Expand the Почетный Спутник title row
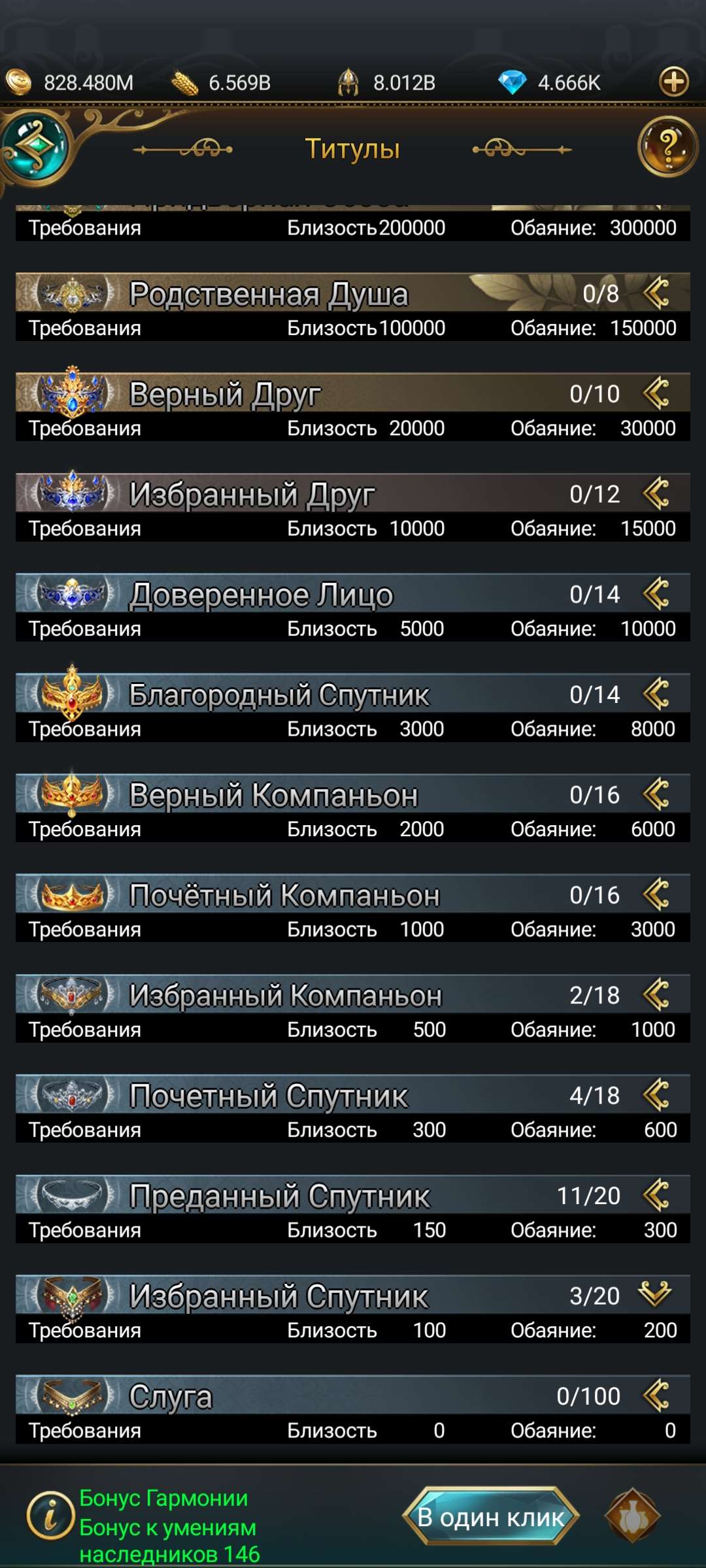Image resolution: width=706 pixels, height=1568 pixels. [x=656, y=1095]
